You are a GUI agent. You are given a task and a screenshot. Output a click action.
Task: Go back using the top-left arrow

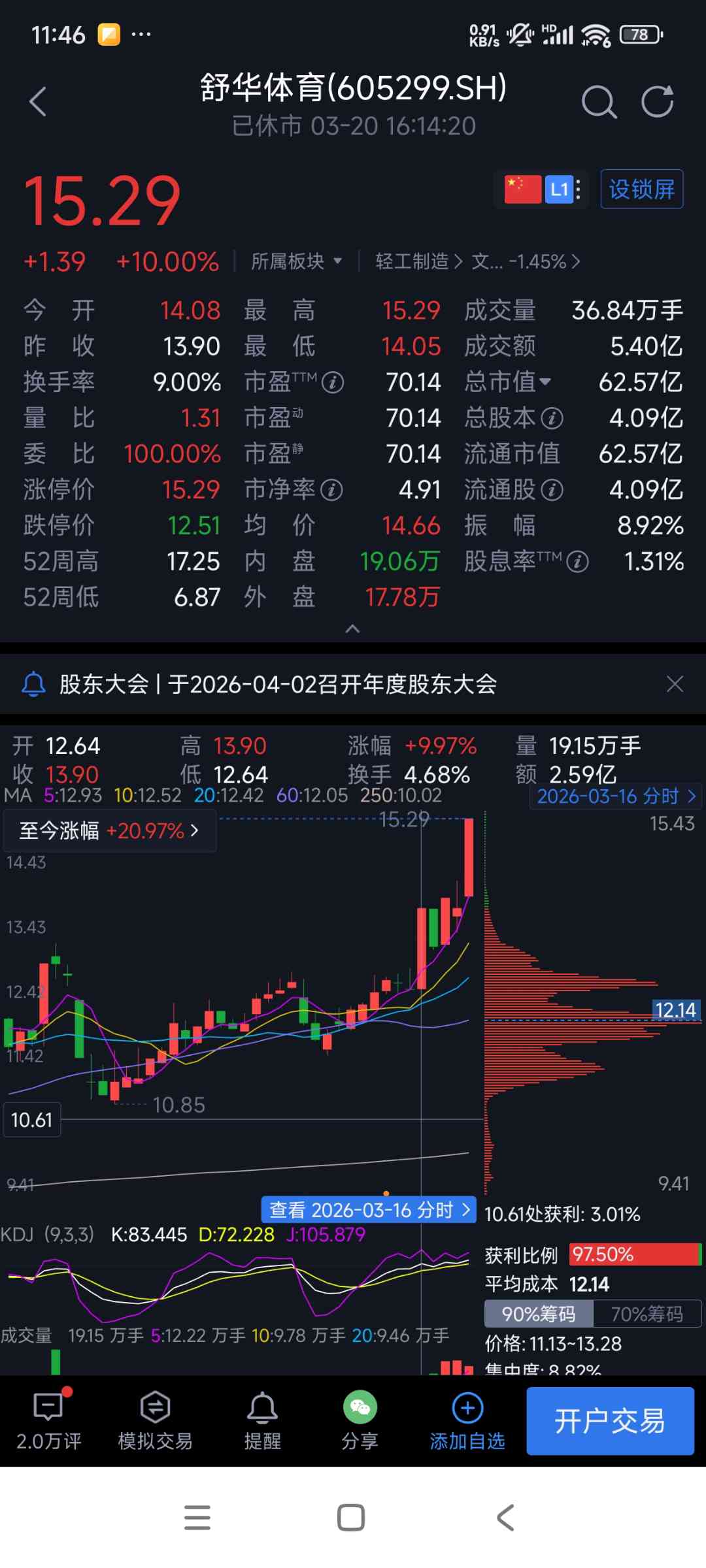click(38, 102)
